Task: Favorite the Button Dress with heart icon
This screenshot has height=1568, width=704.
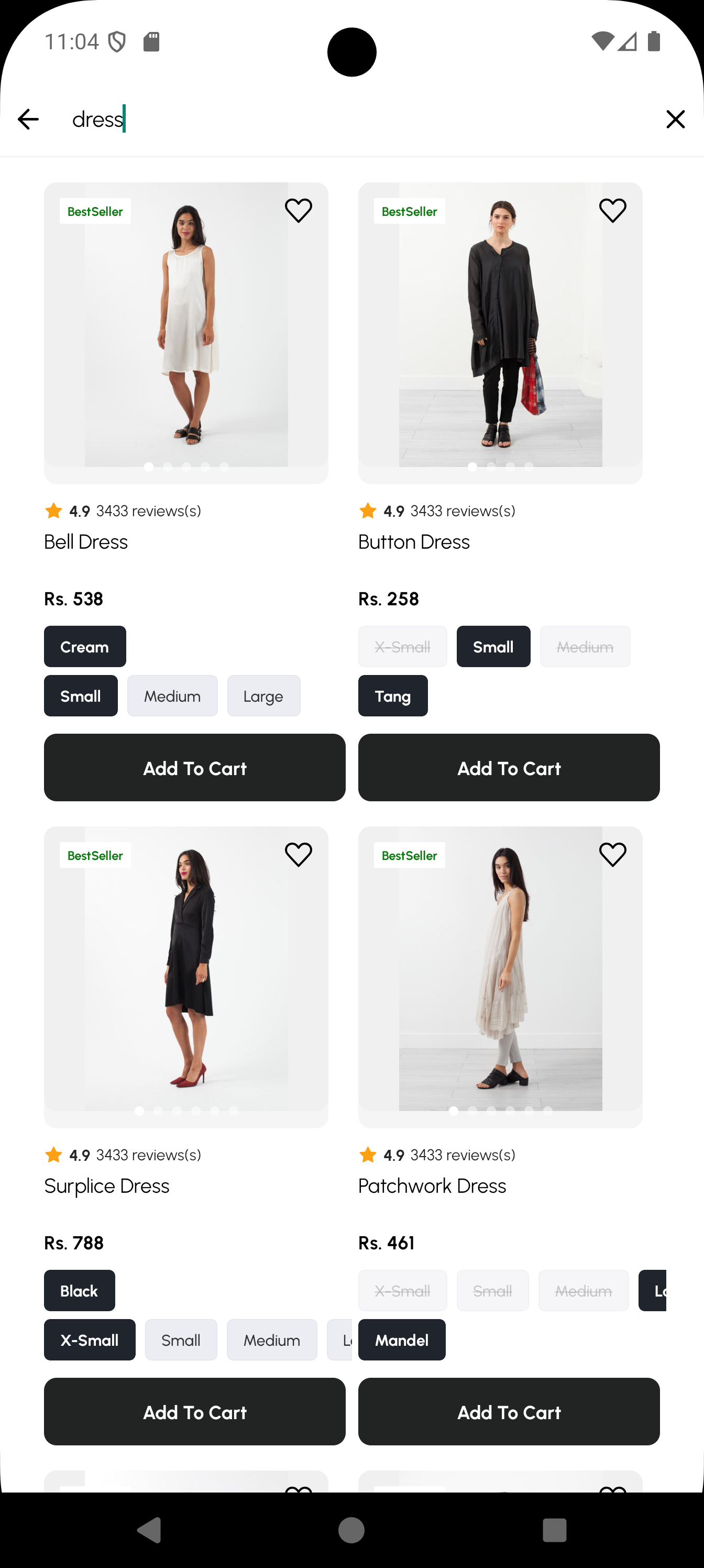Action: [612, 211]
